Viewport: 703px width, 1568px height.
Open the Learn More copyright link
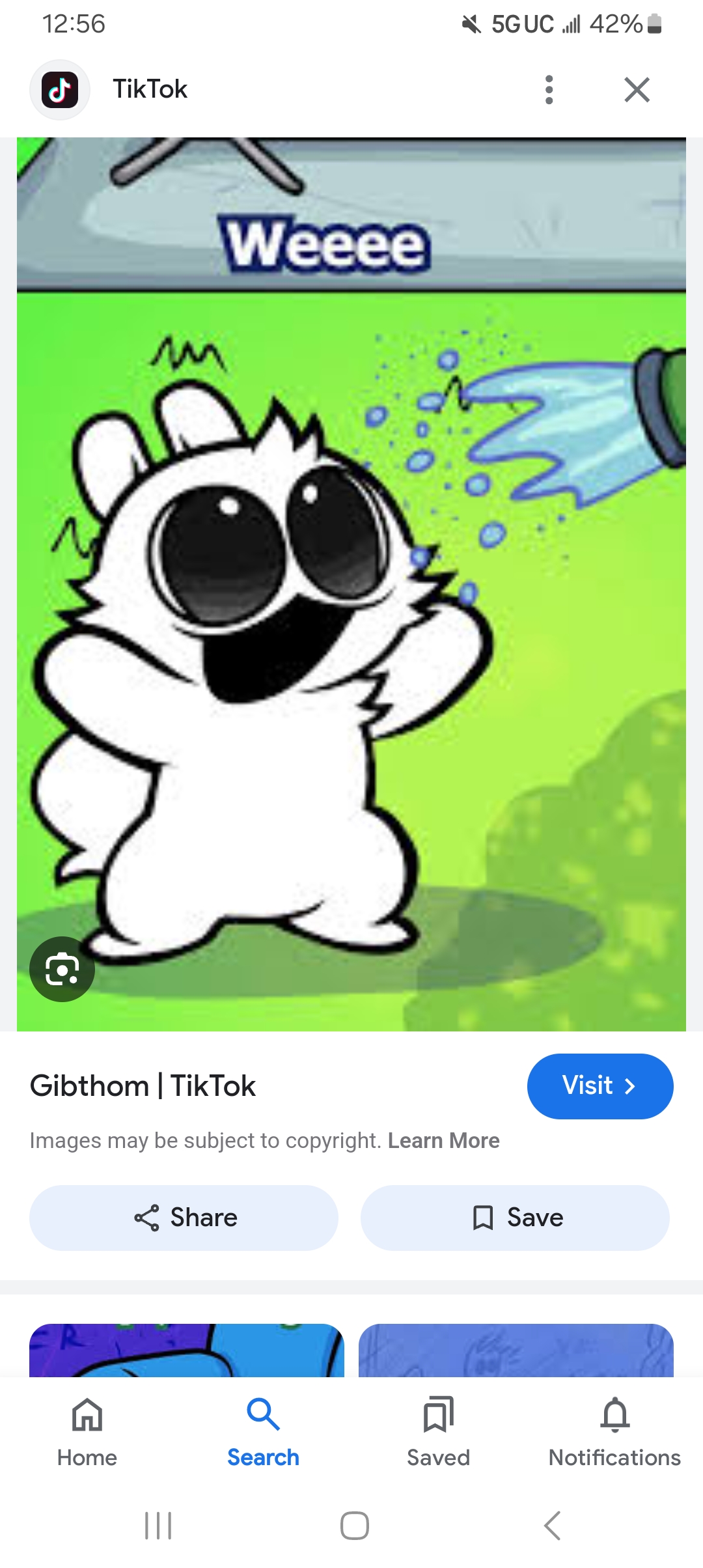coord(443,1141)
